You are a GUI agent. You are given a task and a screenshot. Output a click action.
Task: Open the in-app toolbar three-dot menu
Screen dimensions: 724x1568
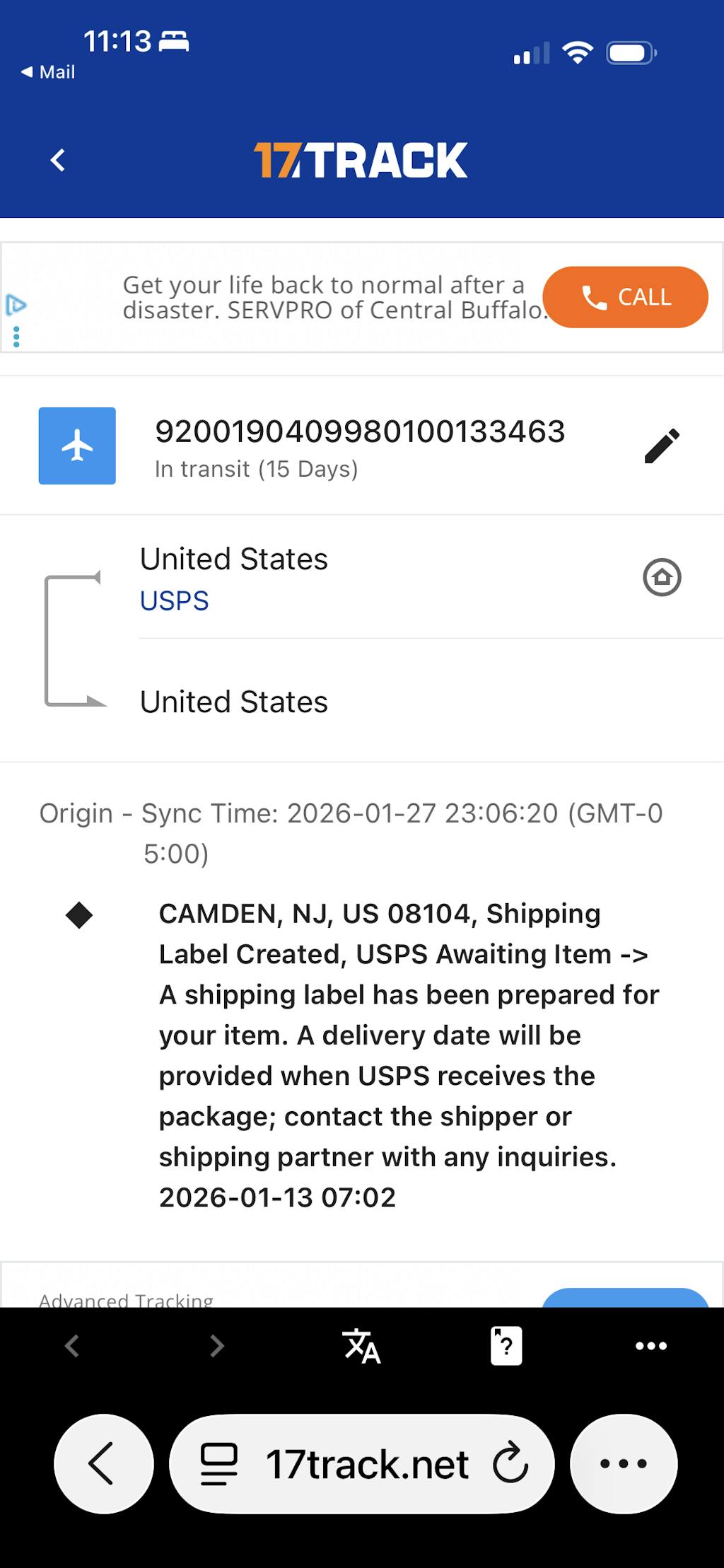click(650, 1345)
